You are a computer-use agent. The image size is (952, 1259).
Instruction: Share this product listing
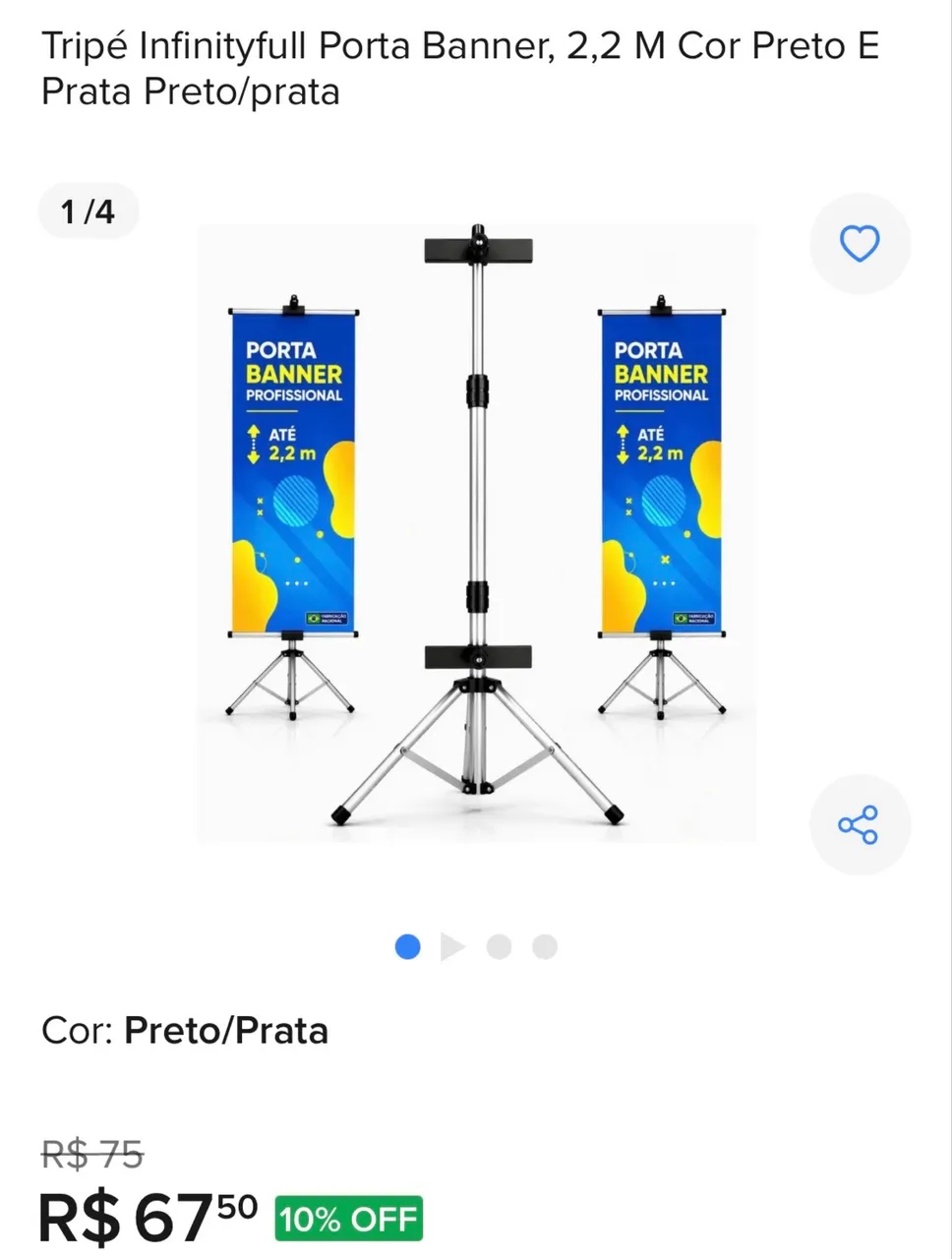pyautogui.click(x=860, y=824)
